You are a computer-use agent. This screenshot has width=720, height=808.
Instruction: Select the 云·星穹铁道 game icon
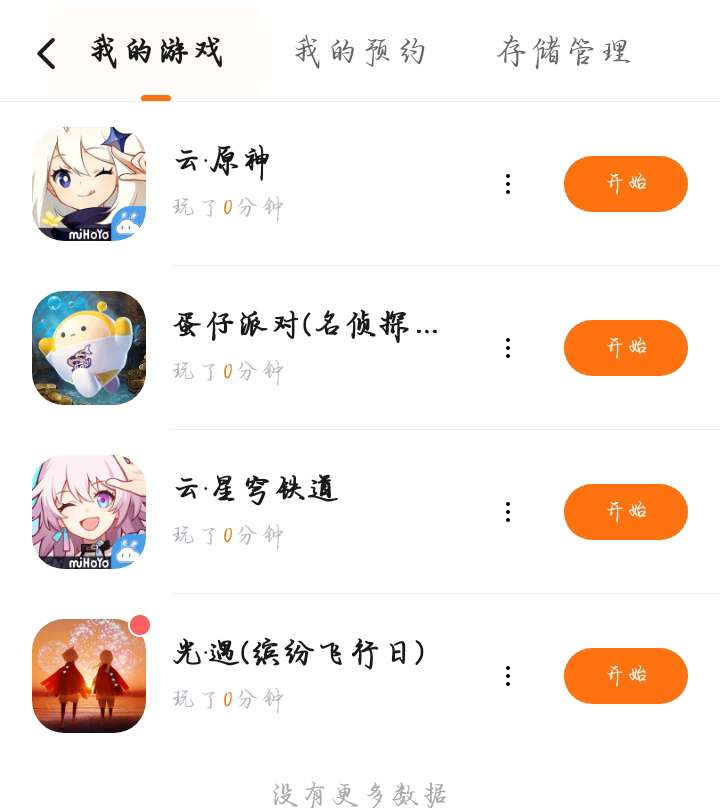(89, 512)
